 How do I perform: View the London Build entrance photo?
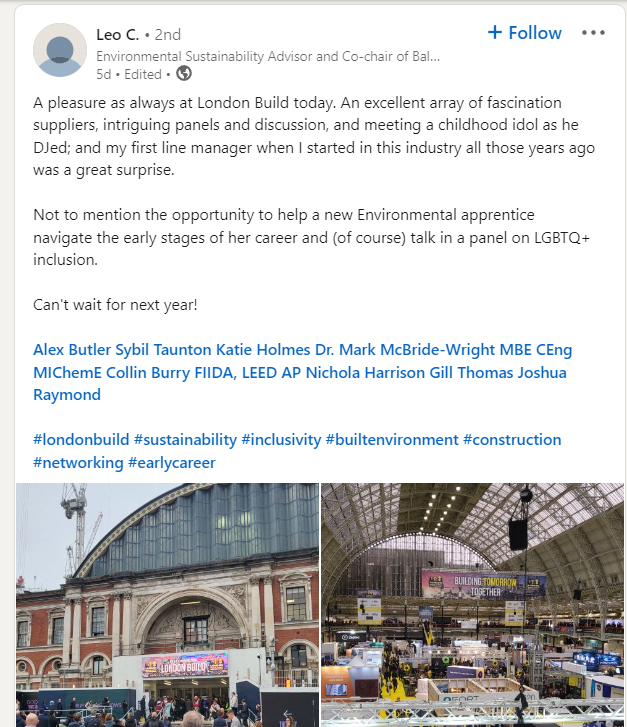click(167, 604)
